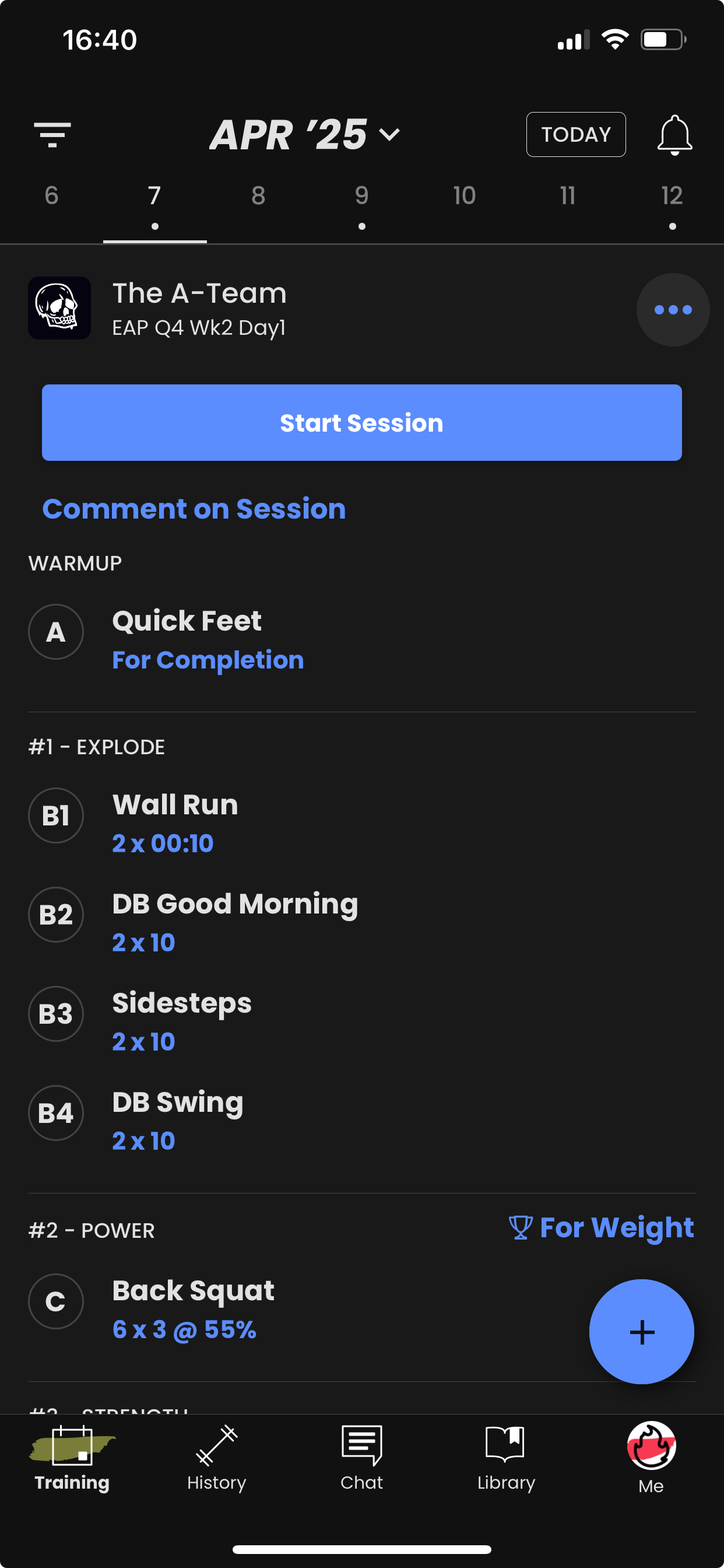
Task: Switch to the Library tab
Action: tap(506, 1458)
